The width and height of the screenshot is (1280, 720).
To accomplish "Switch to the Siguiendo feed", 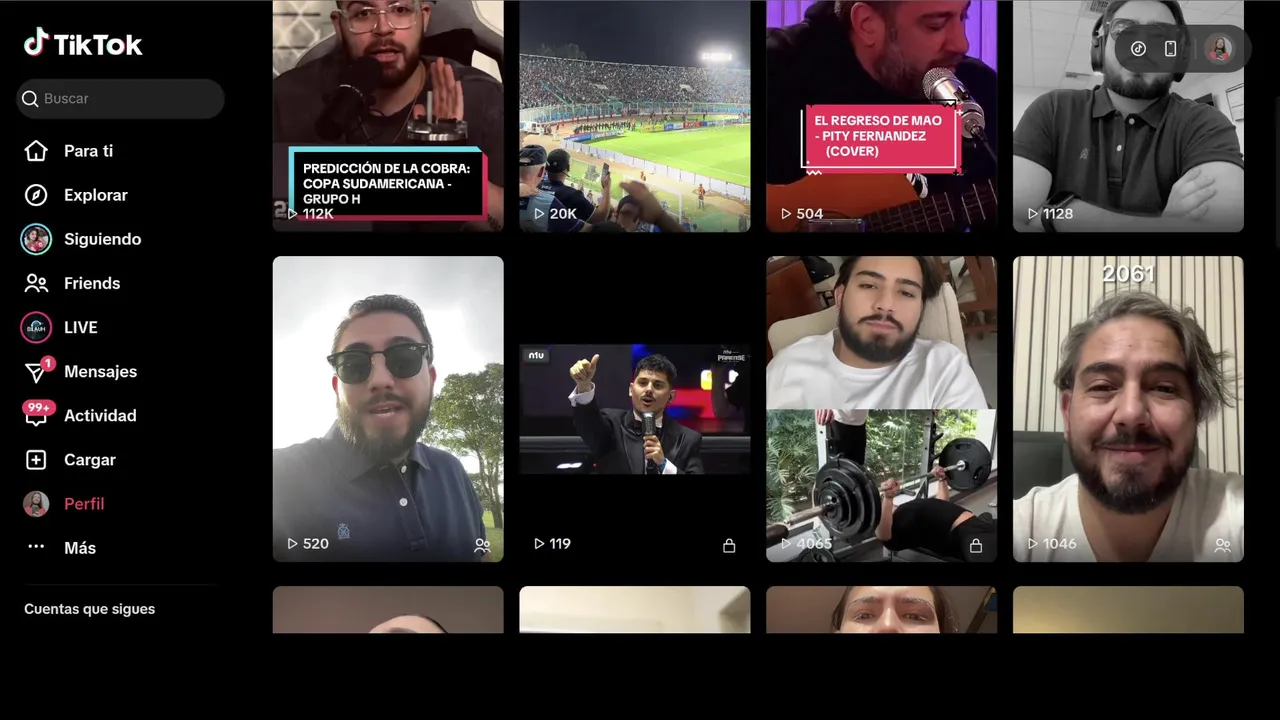I will [101, 239].
